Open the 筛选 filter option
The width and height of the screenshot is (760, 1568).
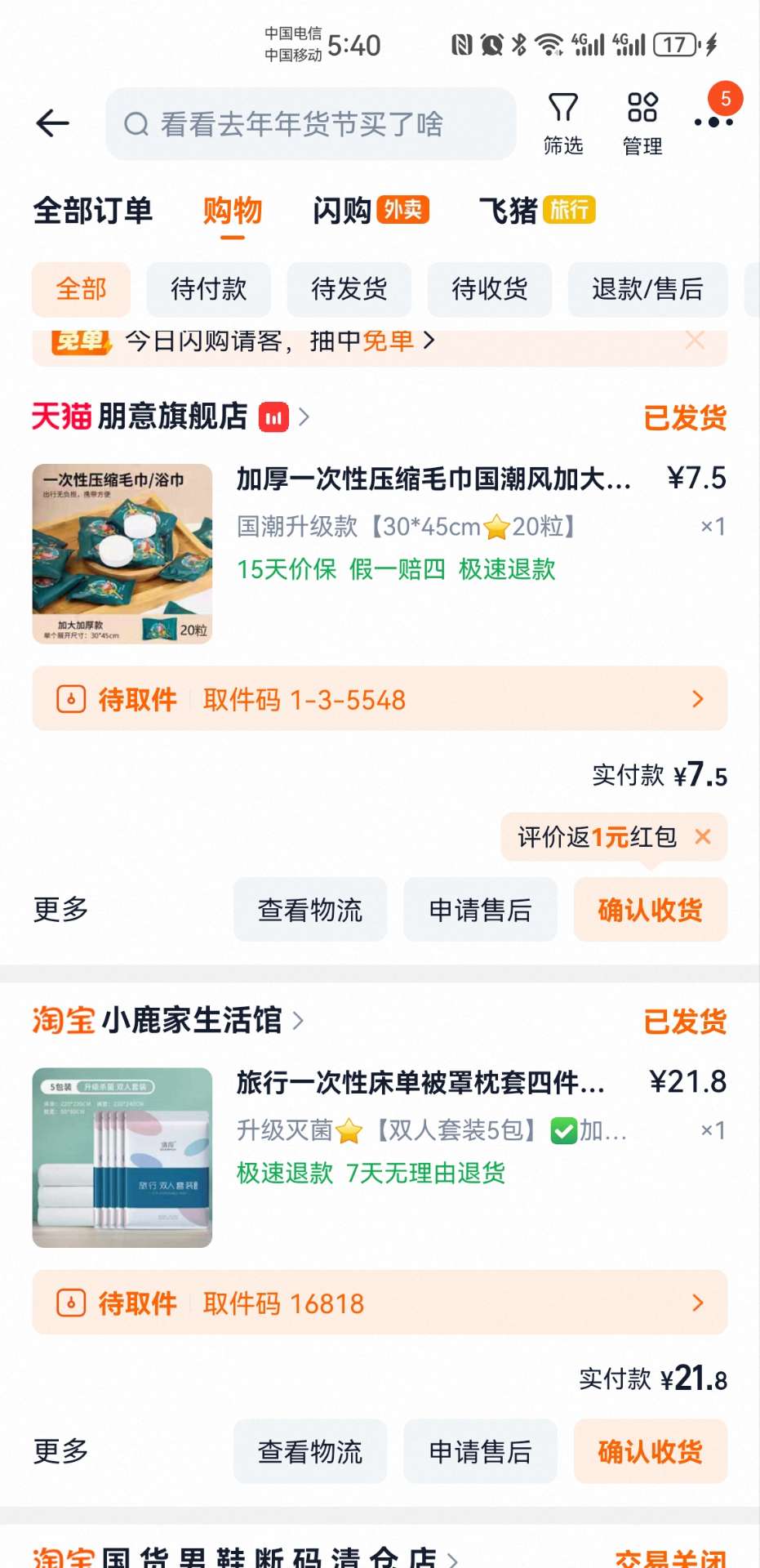point(562,123)
